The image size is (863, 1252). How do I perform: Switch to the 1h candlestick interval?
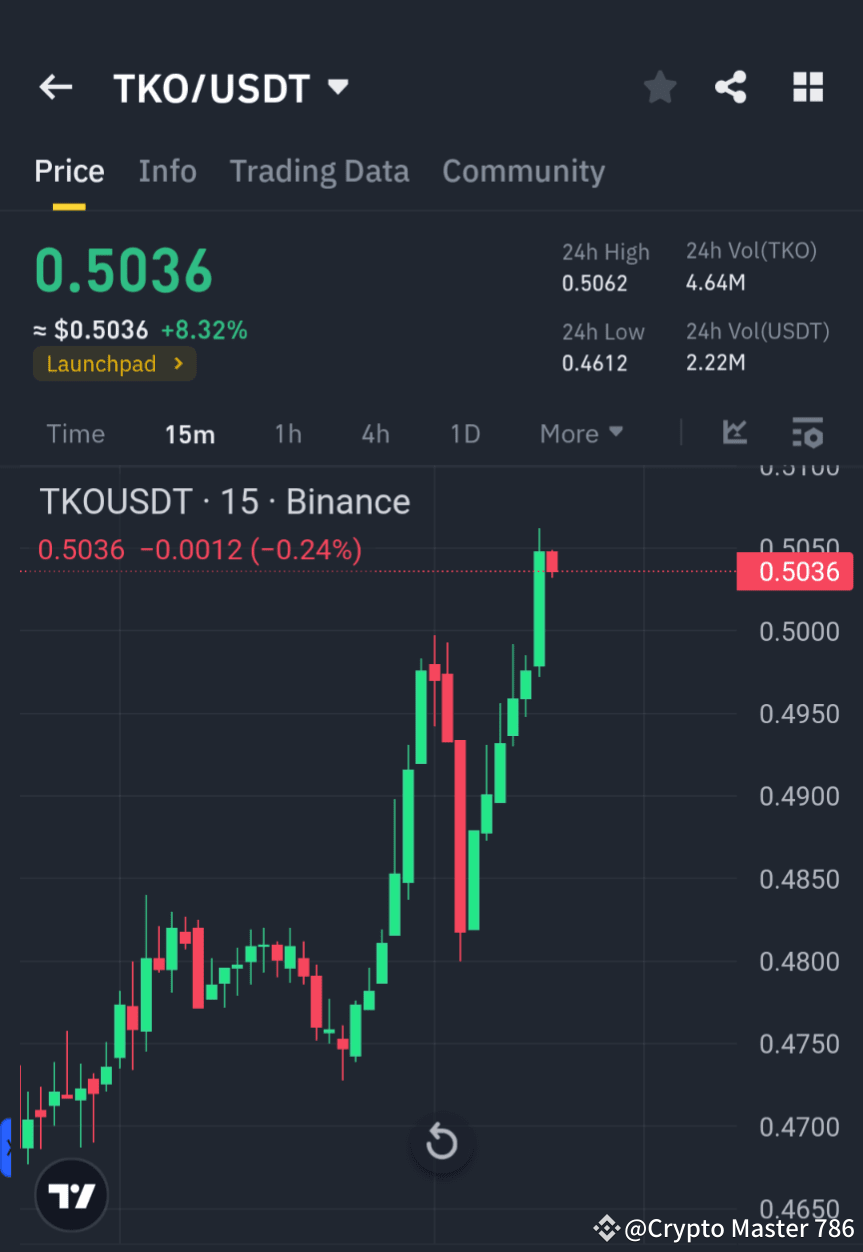288,433
